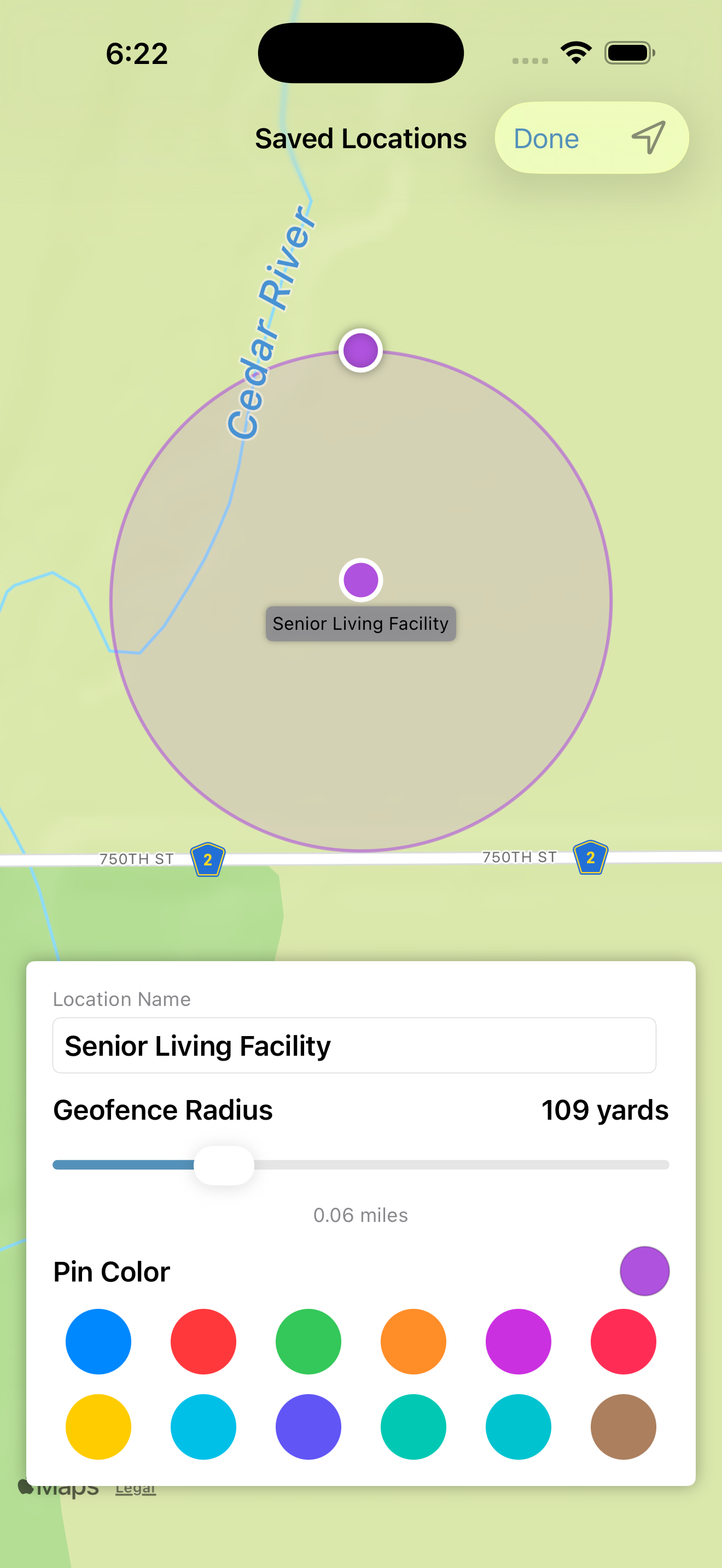This screenshot has width=722, height=1568.
Task: Choose the pink-red pin color
Action: (624, 1342)
